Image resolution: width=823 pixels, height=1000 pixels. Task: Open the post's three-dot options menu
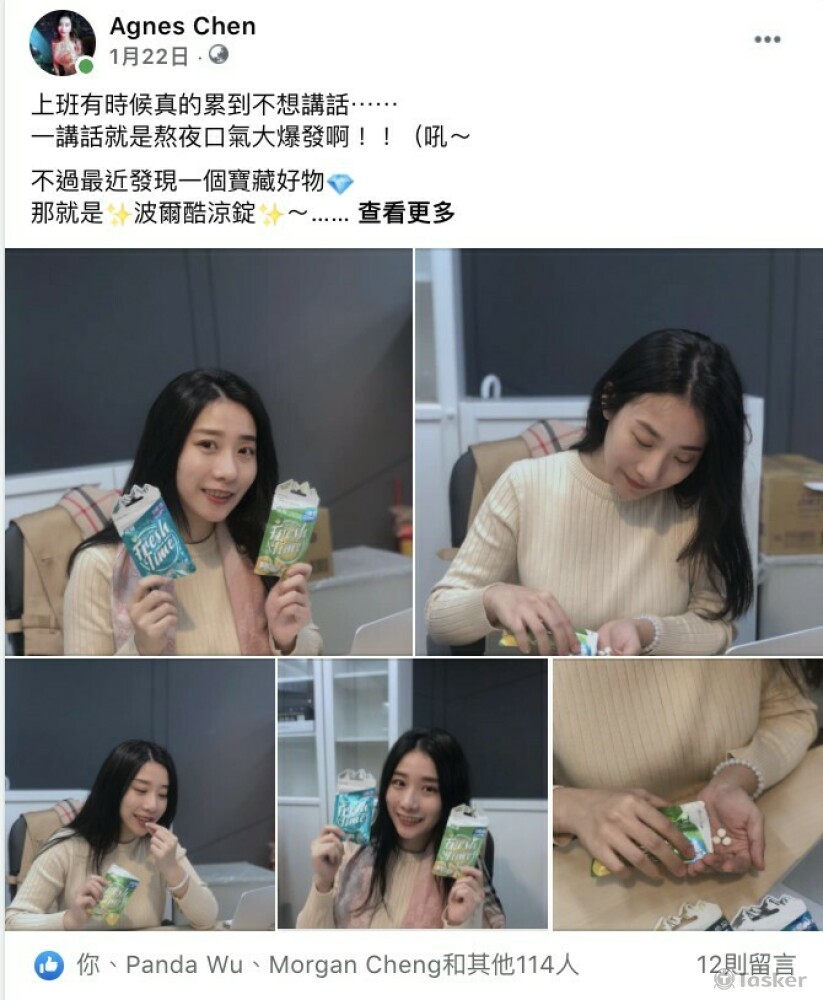(767, 40)
